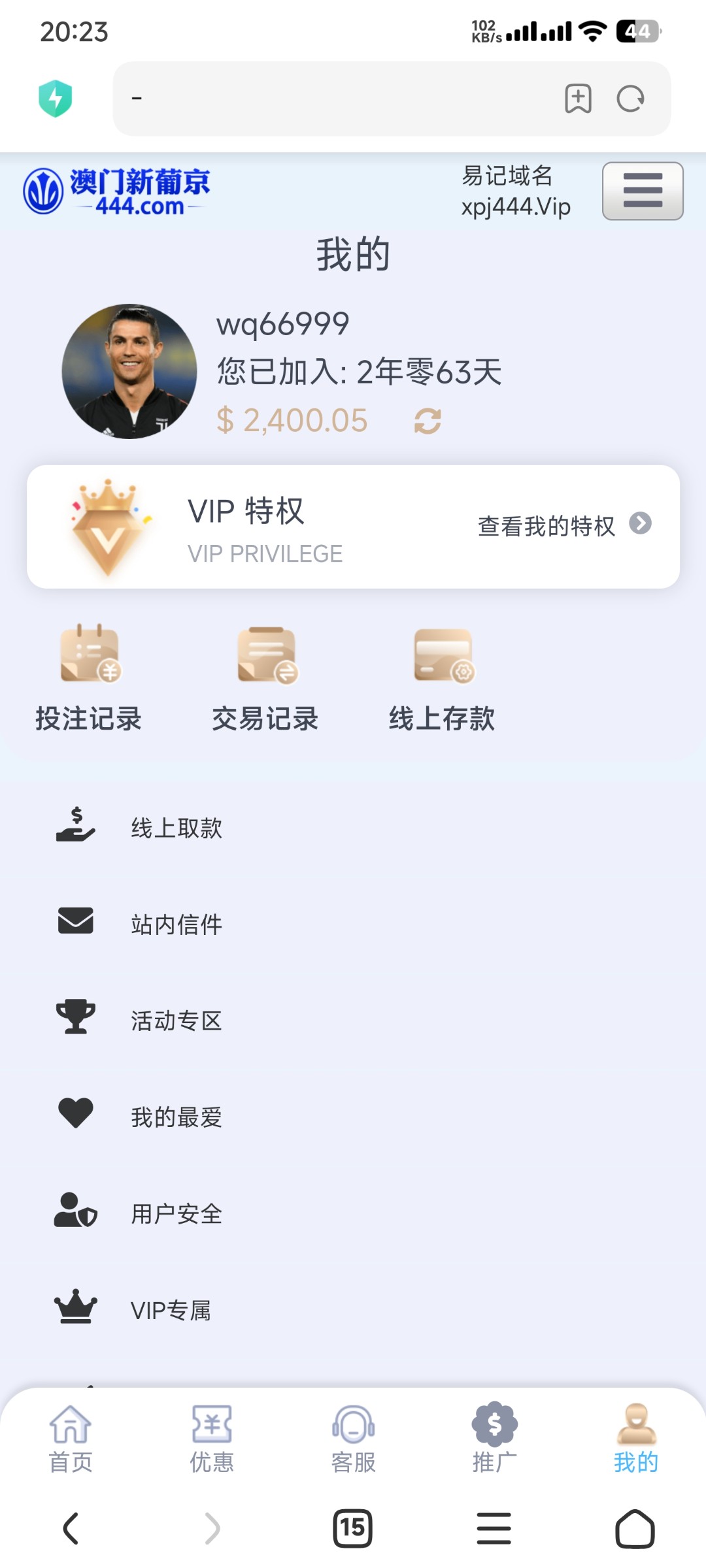The image size is (706, 1568).
Task: Open 用户安全 user security settings
Action: tap(353, 1213)
